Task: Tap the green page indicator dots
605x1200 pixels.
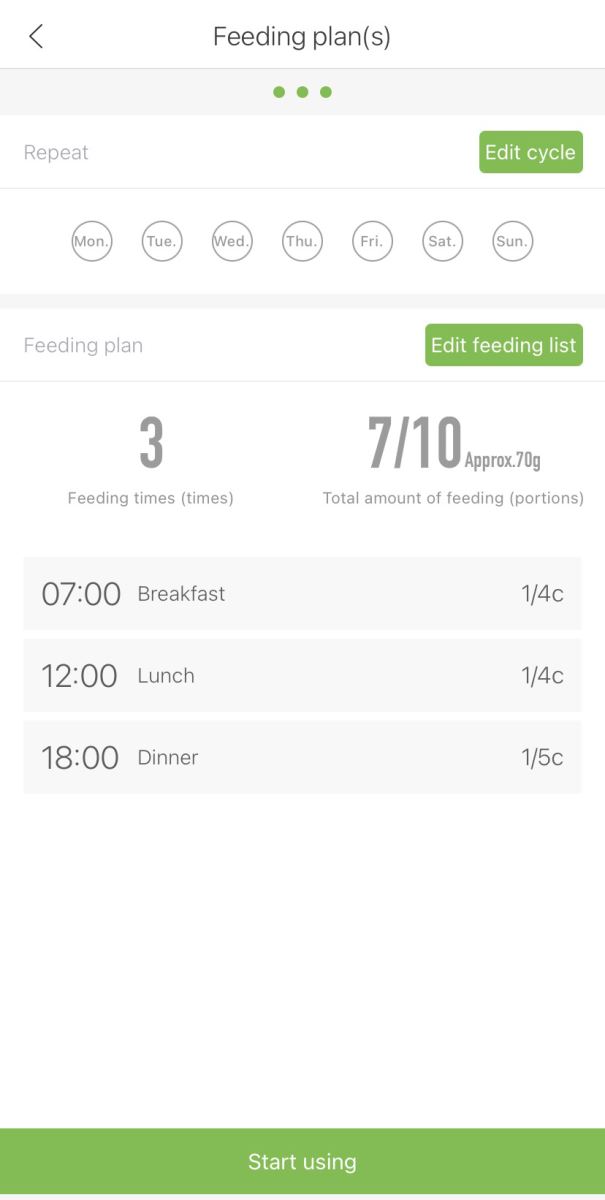Action: click(x=302, y=92)
